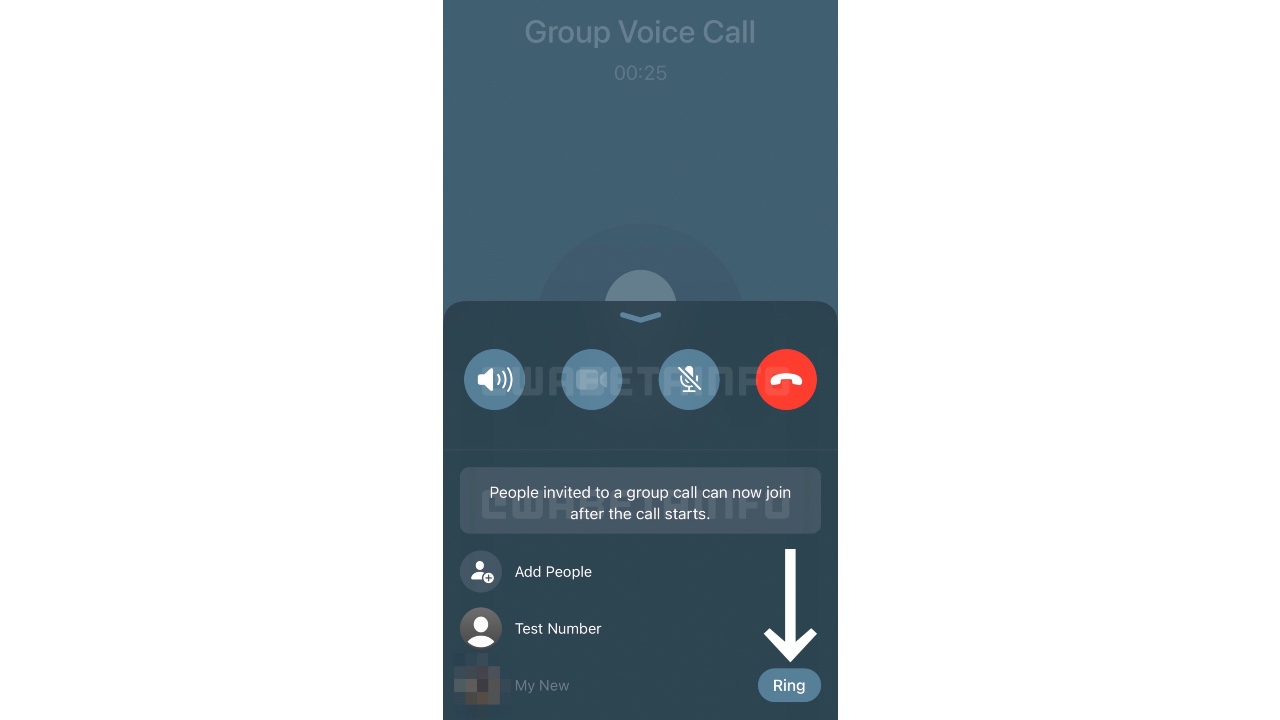Toggle the microphone mute button
The image size is (1280, 720).
[x=689, y=380]
